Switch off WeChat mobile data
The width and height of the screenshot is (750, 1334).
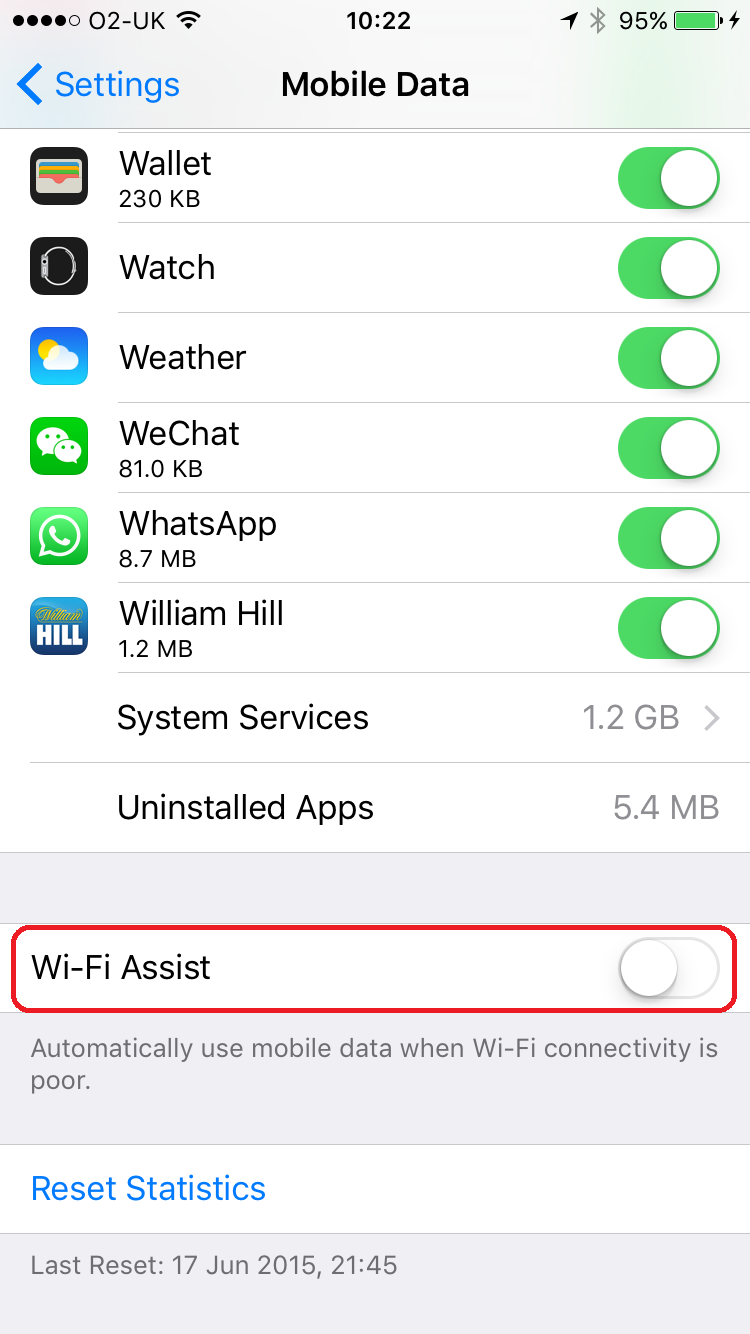click(668, 448)
